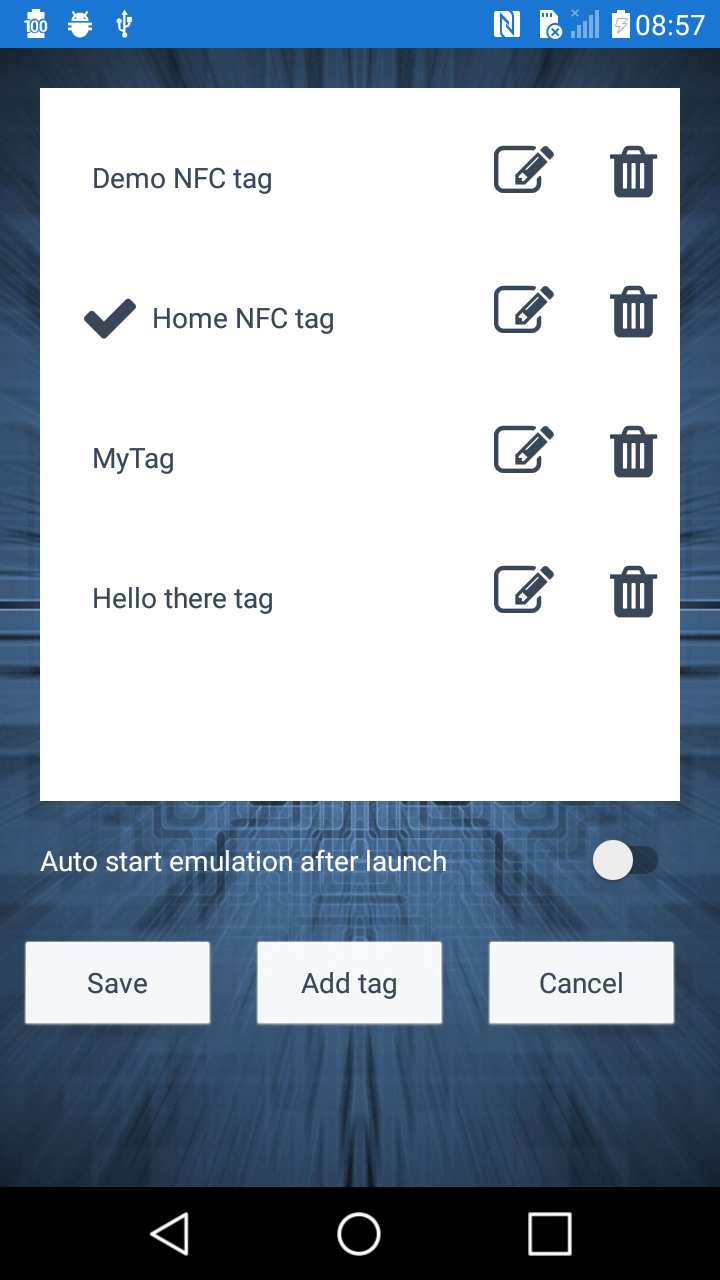Tap the Home navigation circle
Viewport: 720px width, 1280px height.
[359, 1233]
